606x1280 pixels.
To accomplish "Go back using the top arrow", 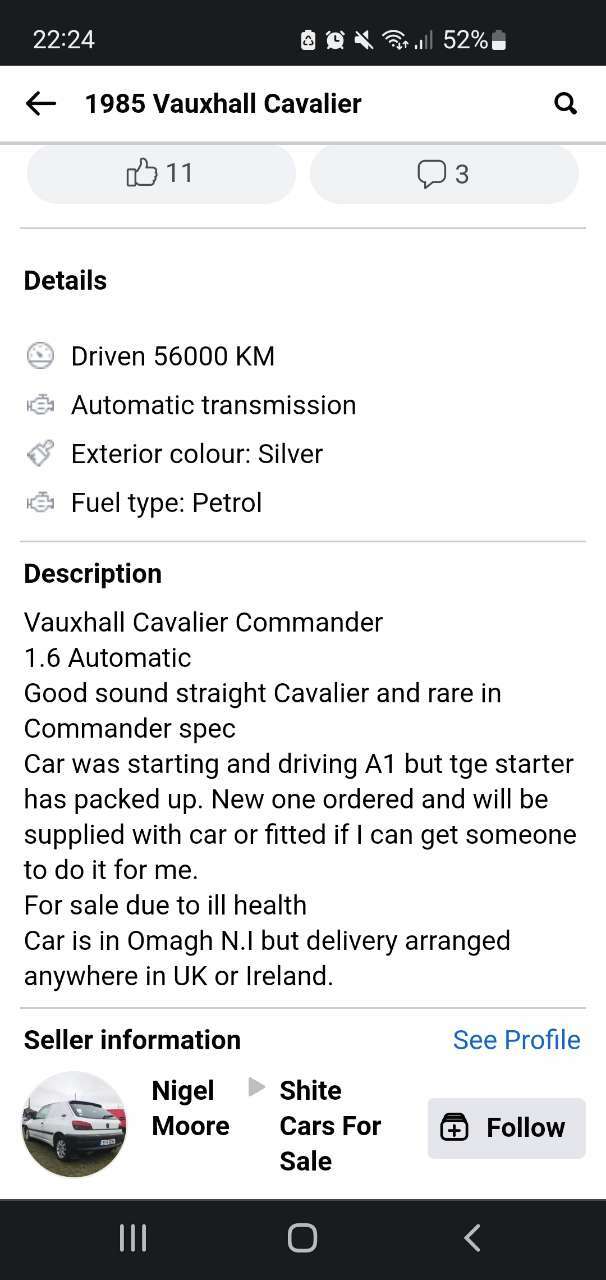I will 40,103.
